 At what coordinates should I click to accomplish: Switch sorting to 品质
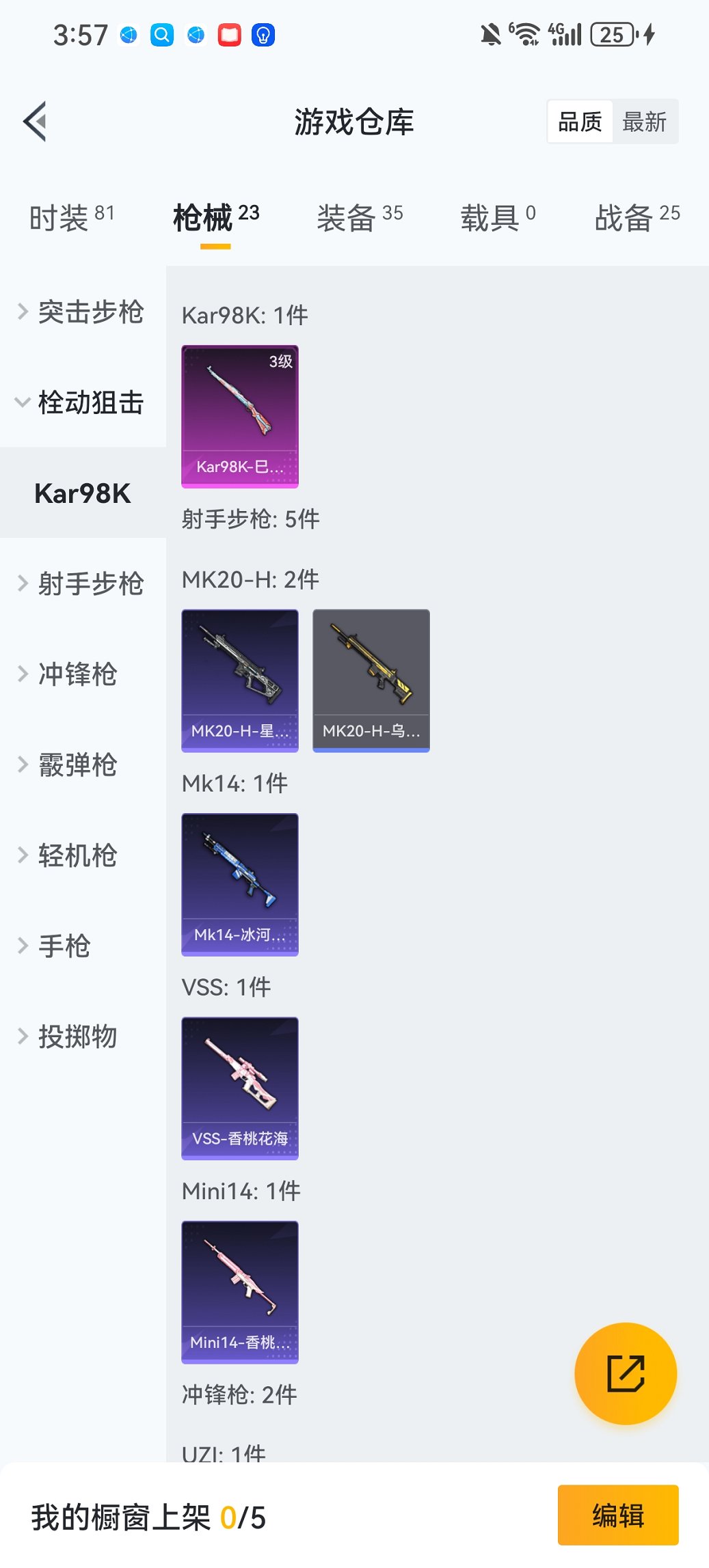[579, 121]
